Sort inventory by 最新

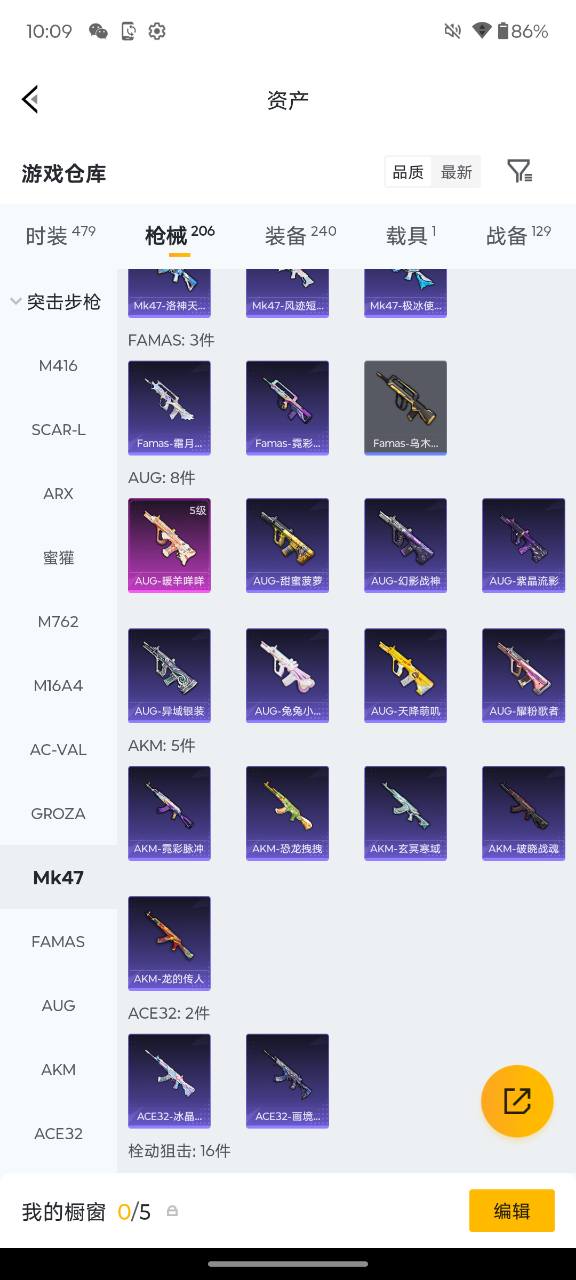pos(456,172)
